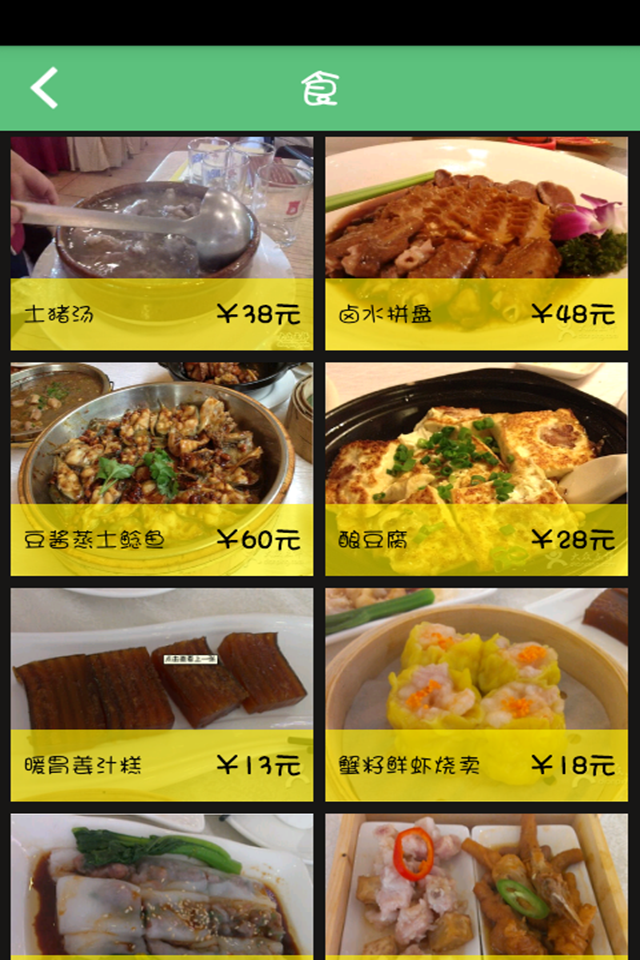Select the 卤水拼盘 dish tile
640x960 pixels.
[x=476, y=243]
